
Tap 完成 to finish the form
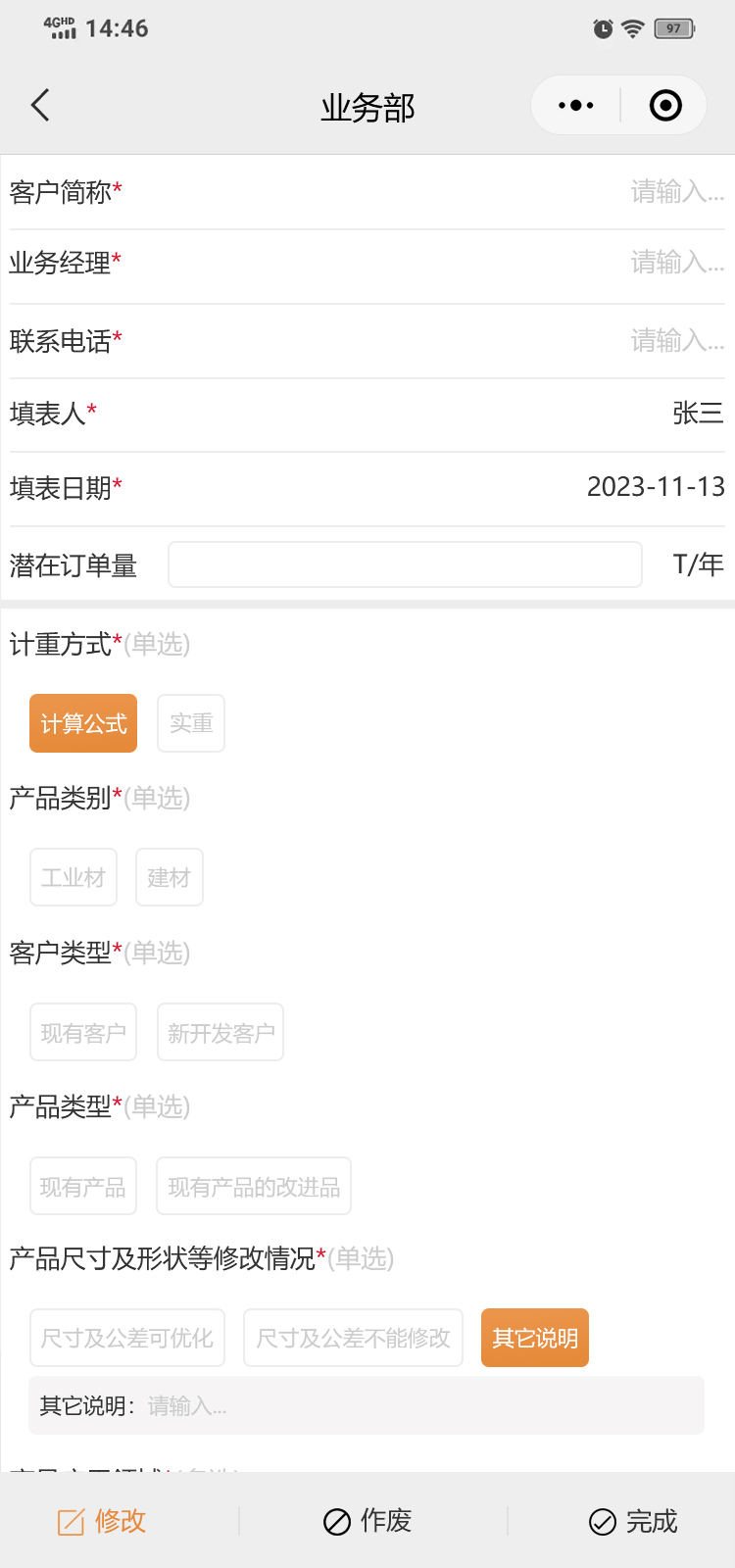[633, 1521]
